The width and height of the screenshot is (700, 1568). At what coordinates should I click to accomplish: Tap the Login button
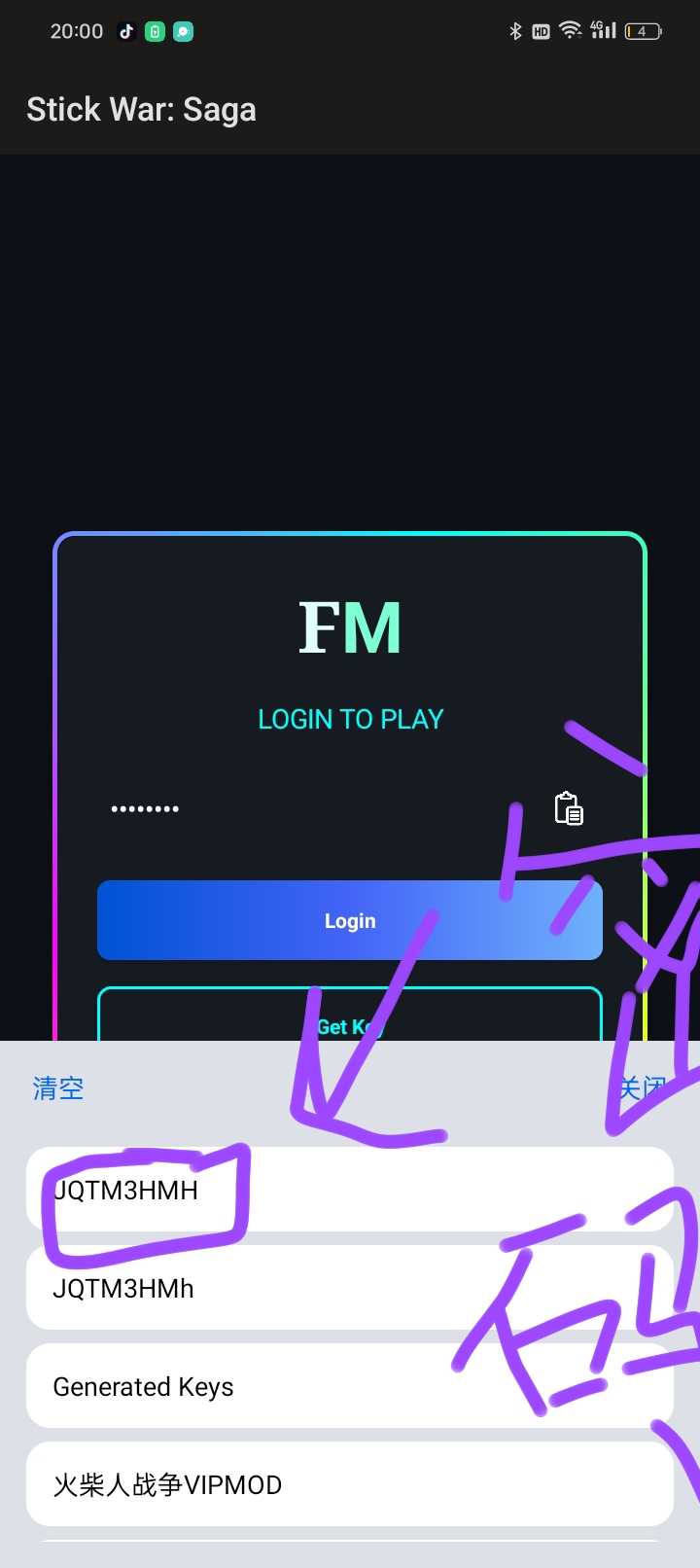pyautogui.click(x=349, y=920)
